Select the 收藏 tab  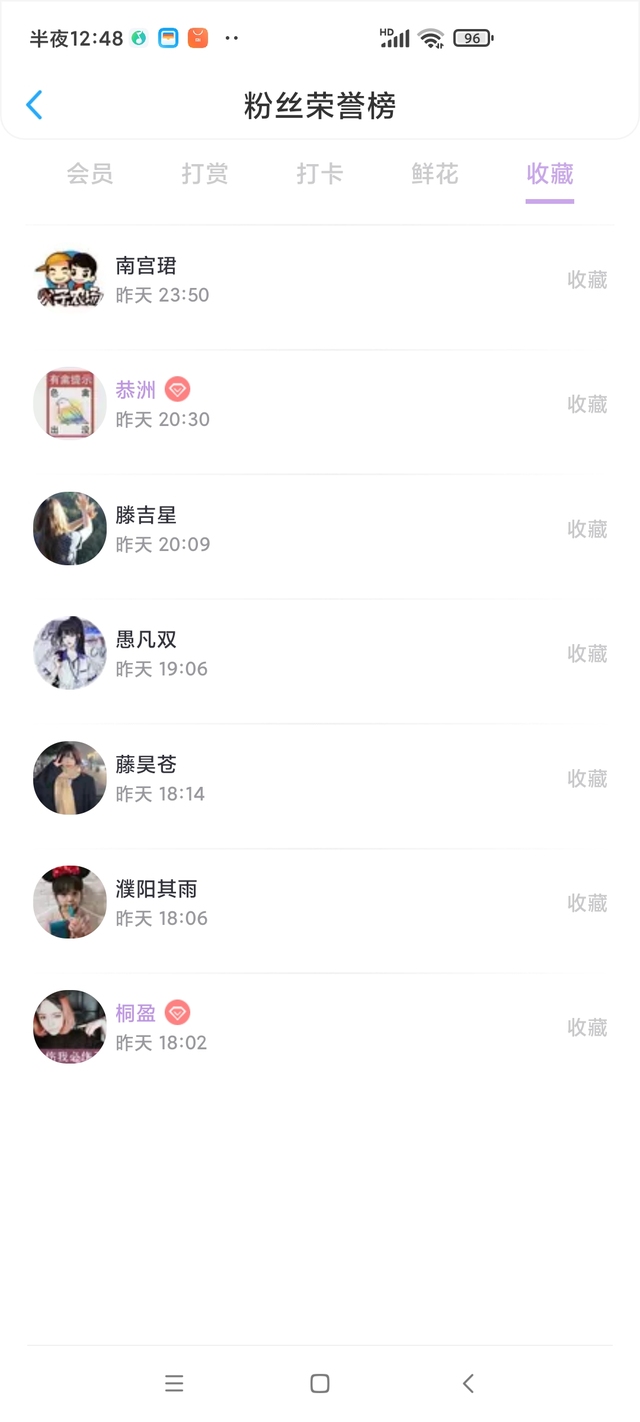[550, 174]
